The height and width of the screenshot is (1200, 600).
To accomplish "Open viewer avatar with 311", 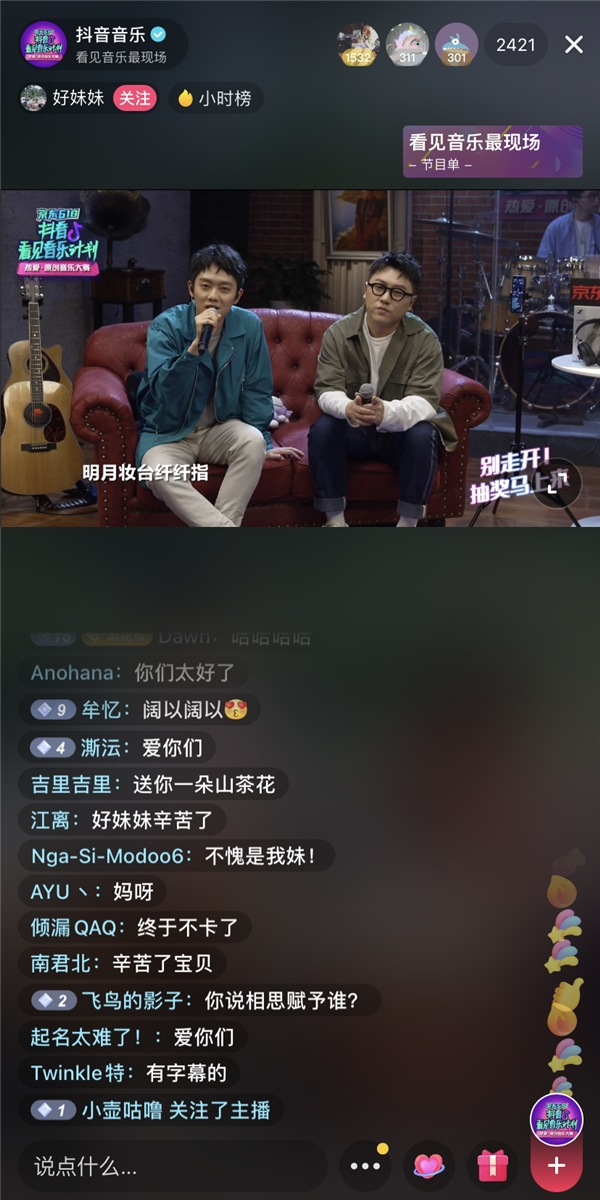I will pyautogui.click(x=407, y=44).
